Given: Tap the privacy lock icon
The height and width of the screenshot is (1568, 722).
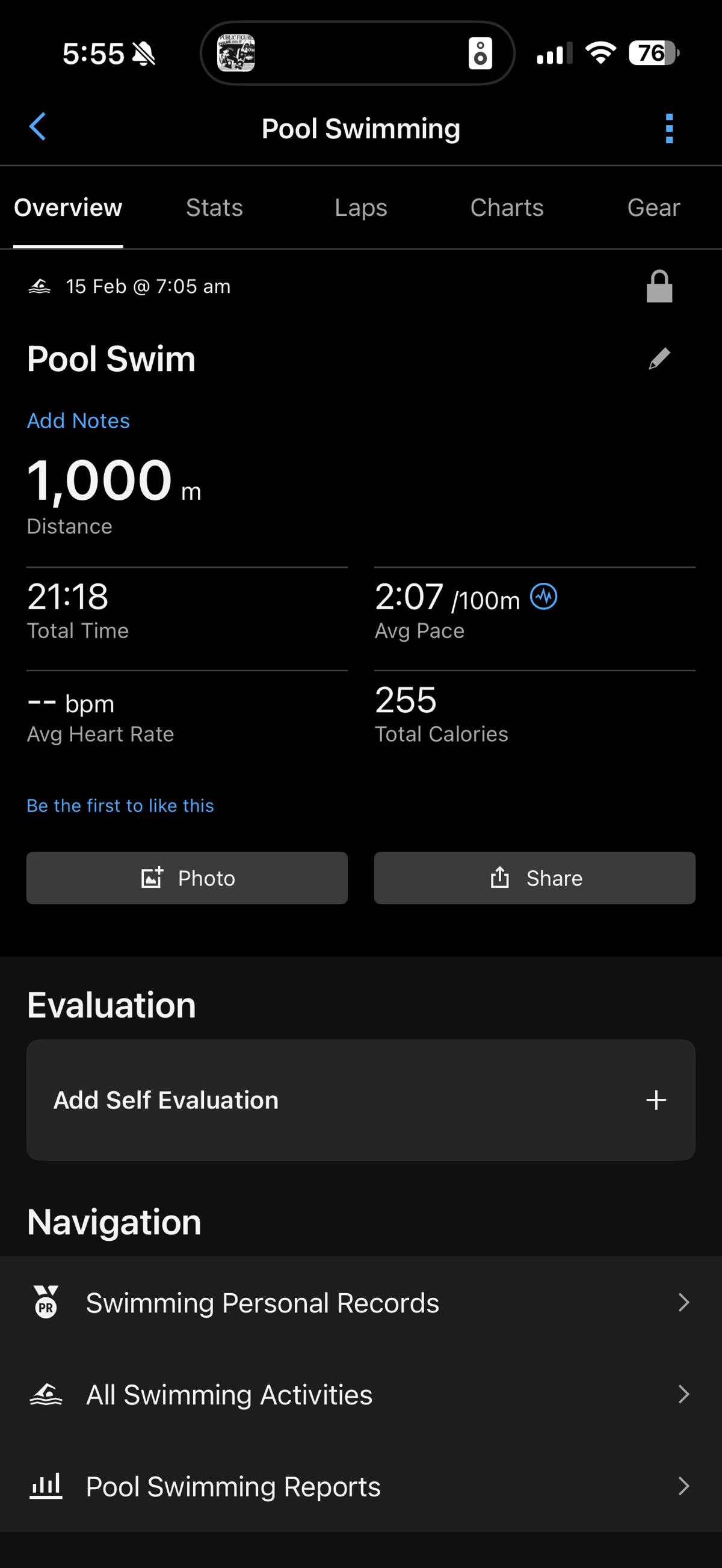Looking at the screenshot, I should tap(659, 287).
